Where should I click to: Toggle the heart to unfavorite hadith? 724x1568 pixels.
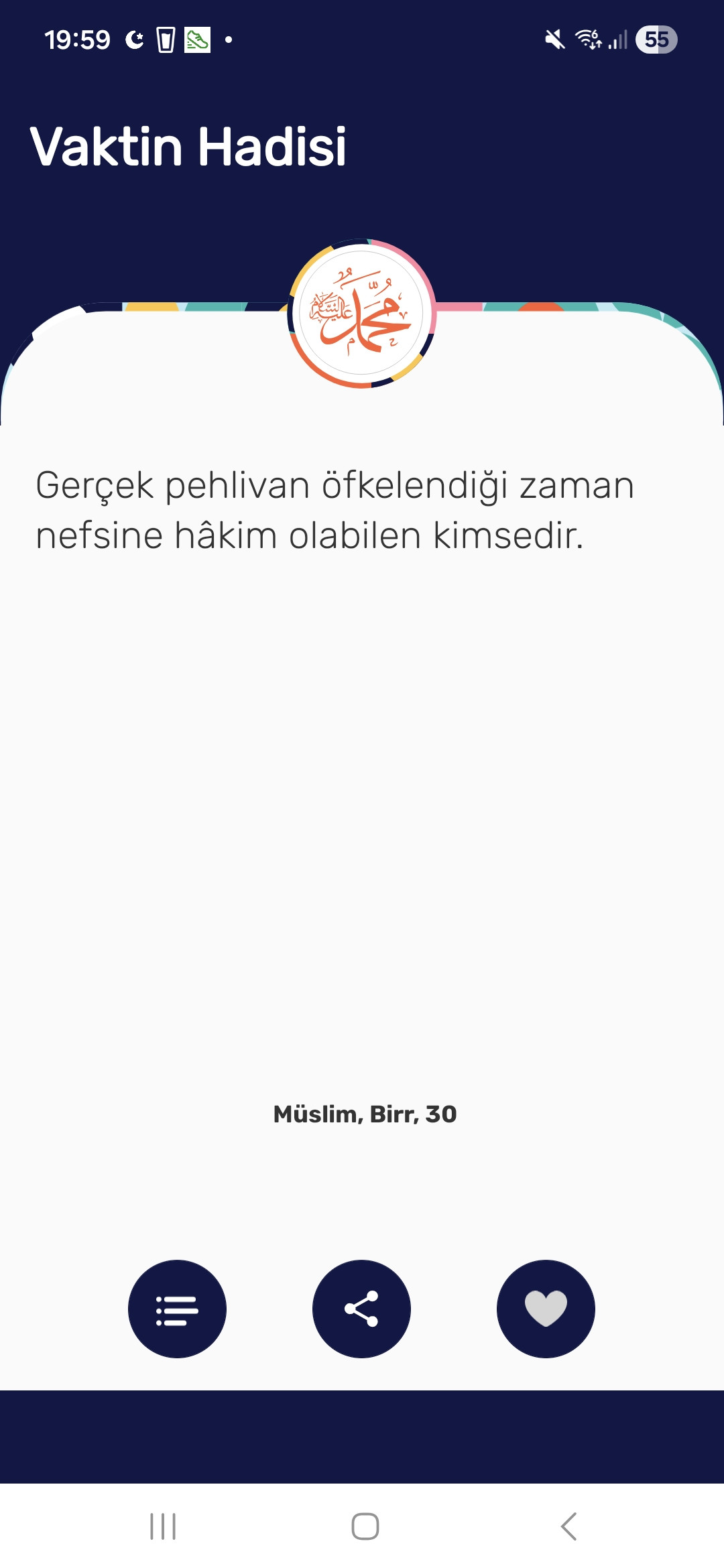click(x=544, y=1309)
